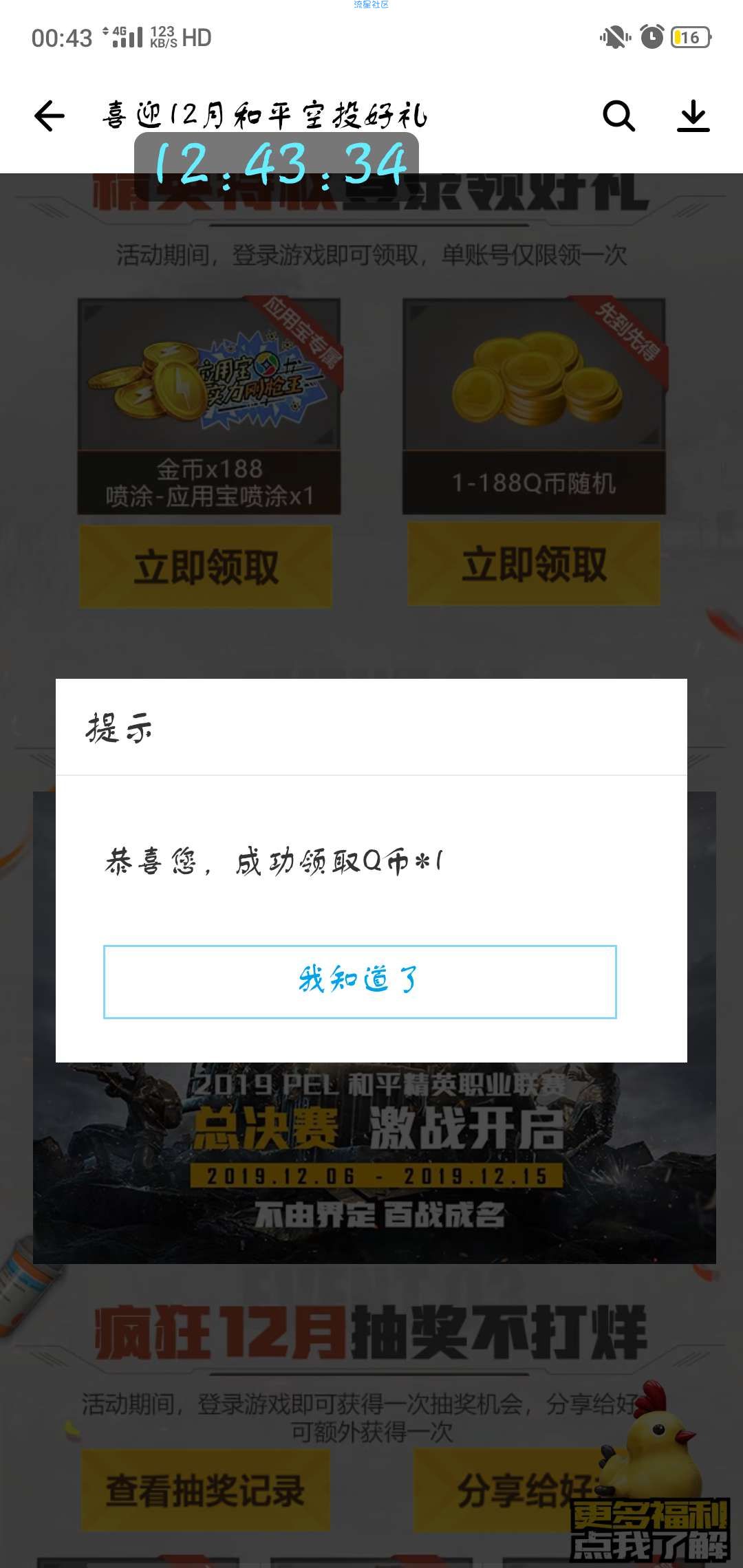Dismiss the dialog with 我知道了
This screenshot has width=743, height=1568.
(360, 981)
